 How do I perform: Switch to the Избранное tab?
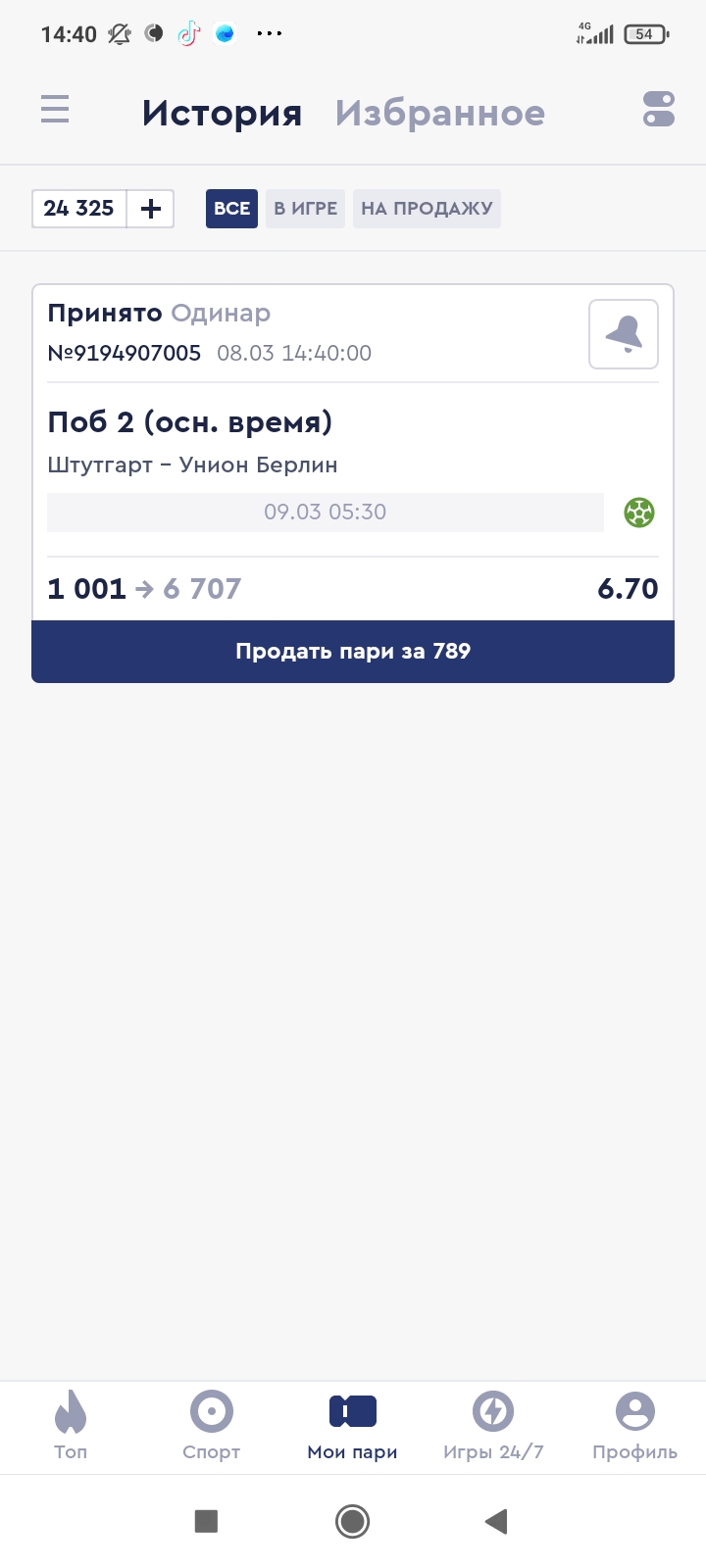(439, 113)
